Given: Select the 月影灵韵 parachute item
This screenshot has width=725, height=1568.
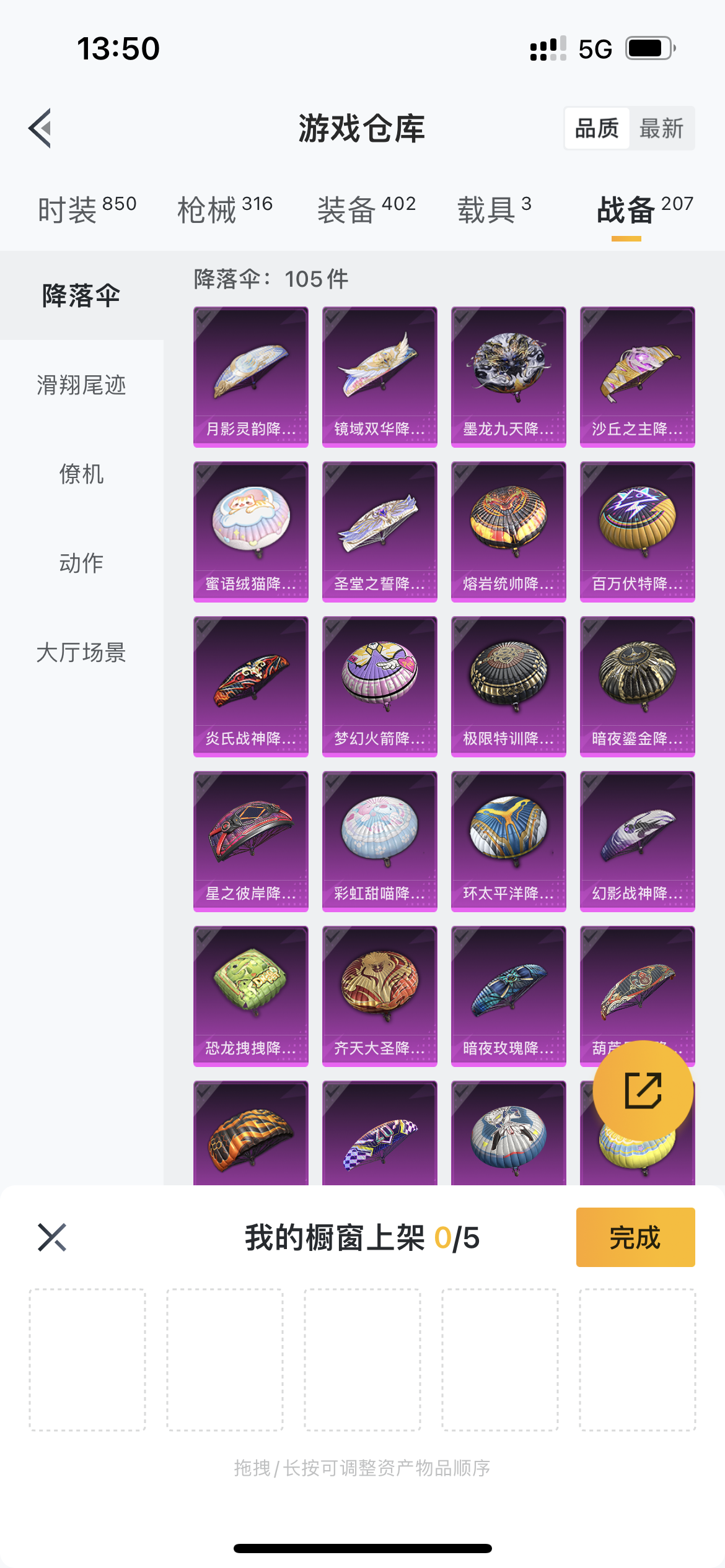Looking at the screenshot, I should tap(250, 377).
